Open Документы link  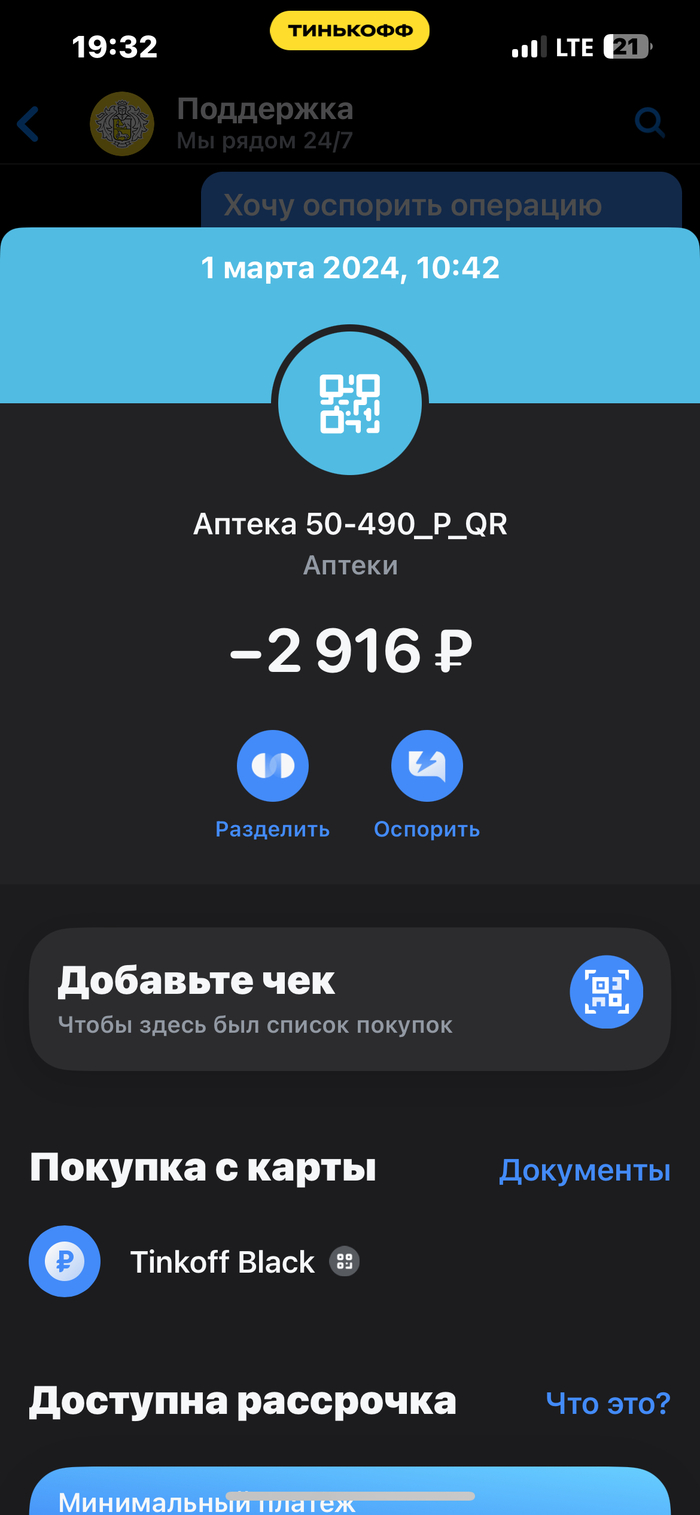[x=584, y=1170]
